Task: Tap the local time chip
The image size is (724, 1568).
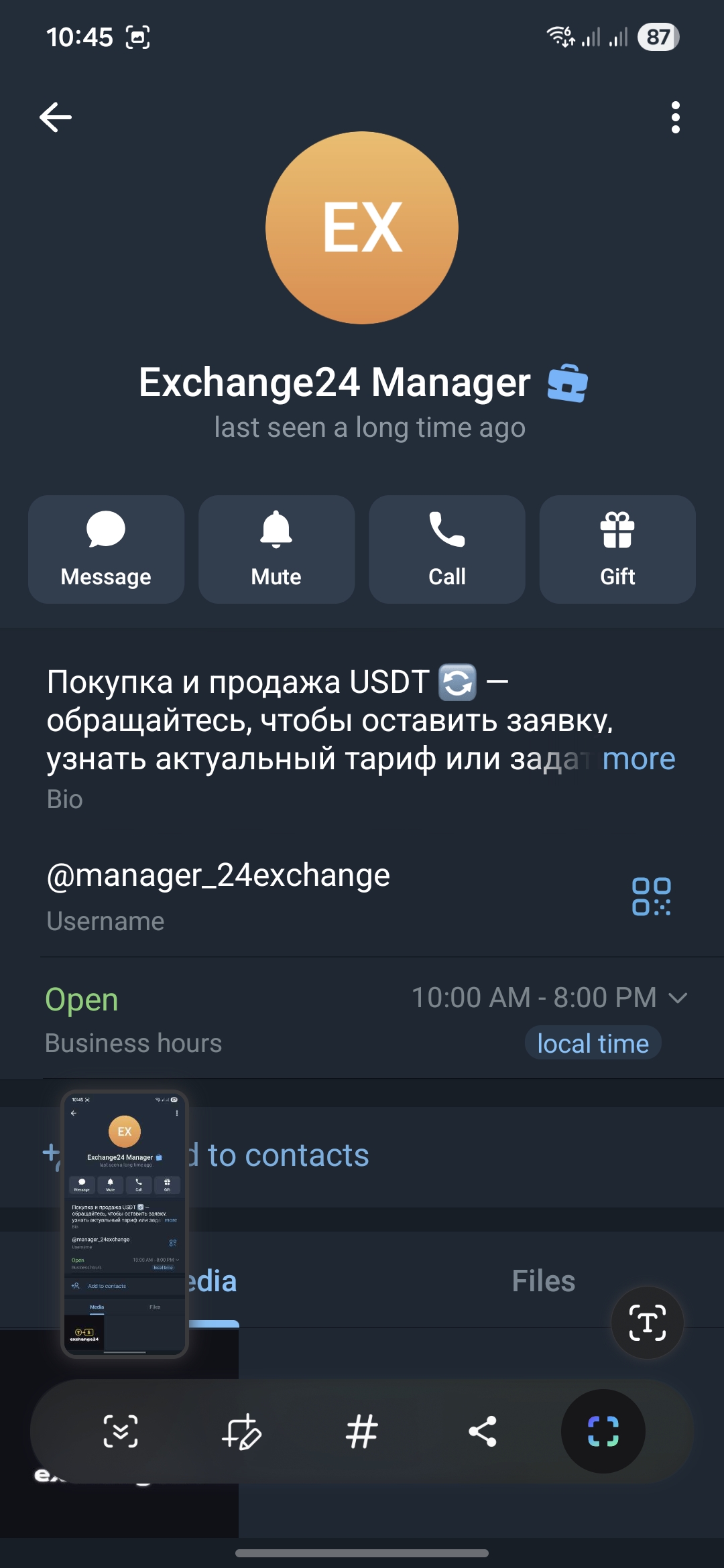Action: (x=593, y=1043)
